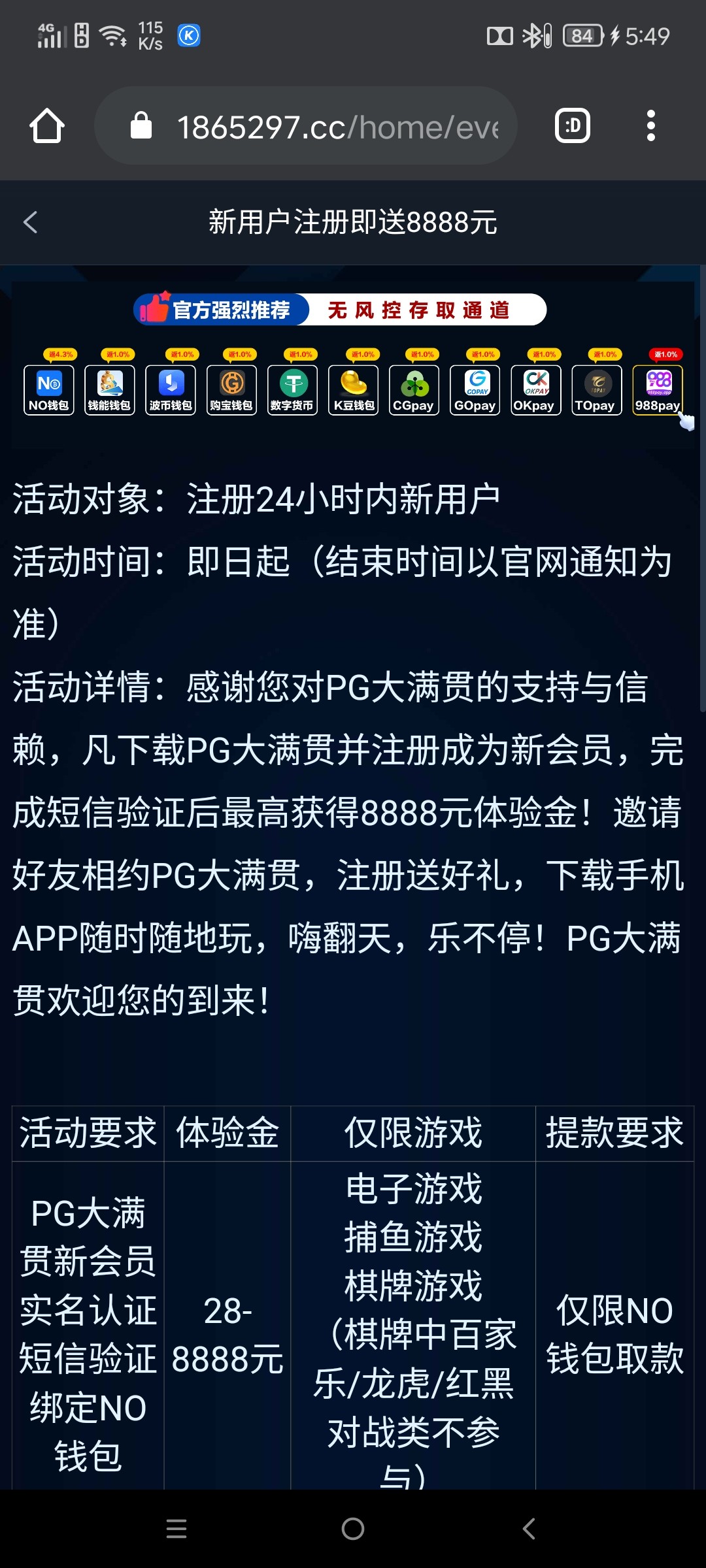
Task: Tap the Android back navigation button
Action: coord(529,1529)
